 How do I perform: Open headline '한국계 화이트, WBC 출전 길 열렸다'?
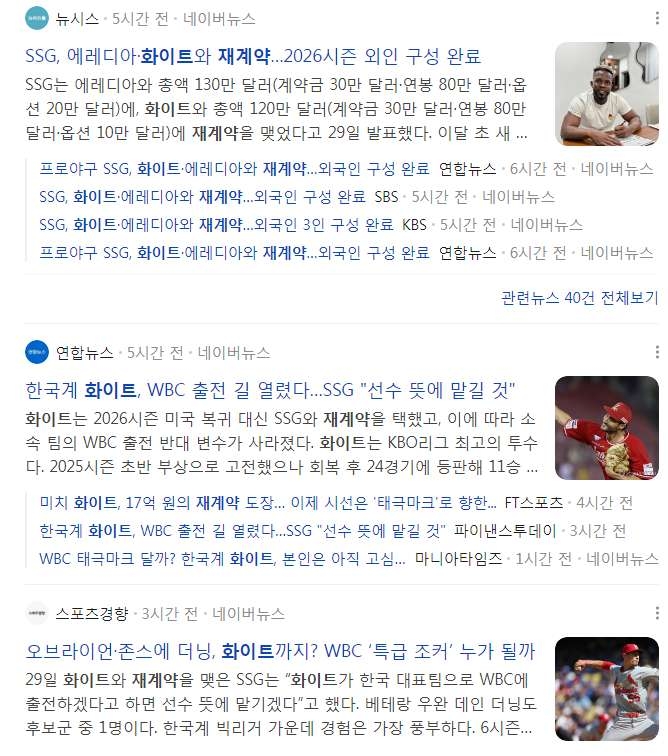pos(284,390)
